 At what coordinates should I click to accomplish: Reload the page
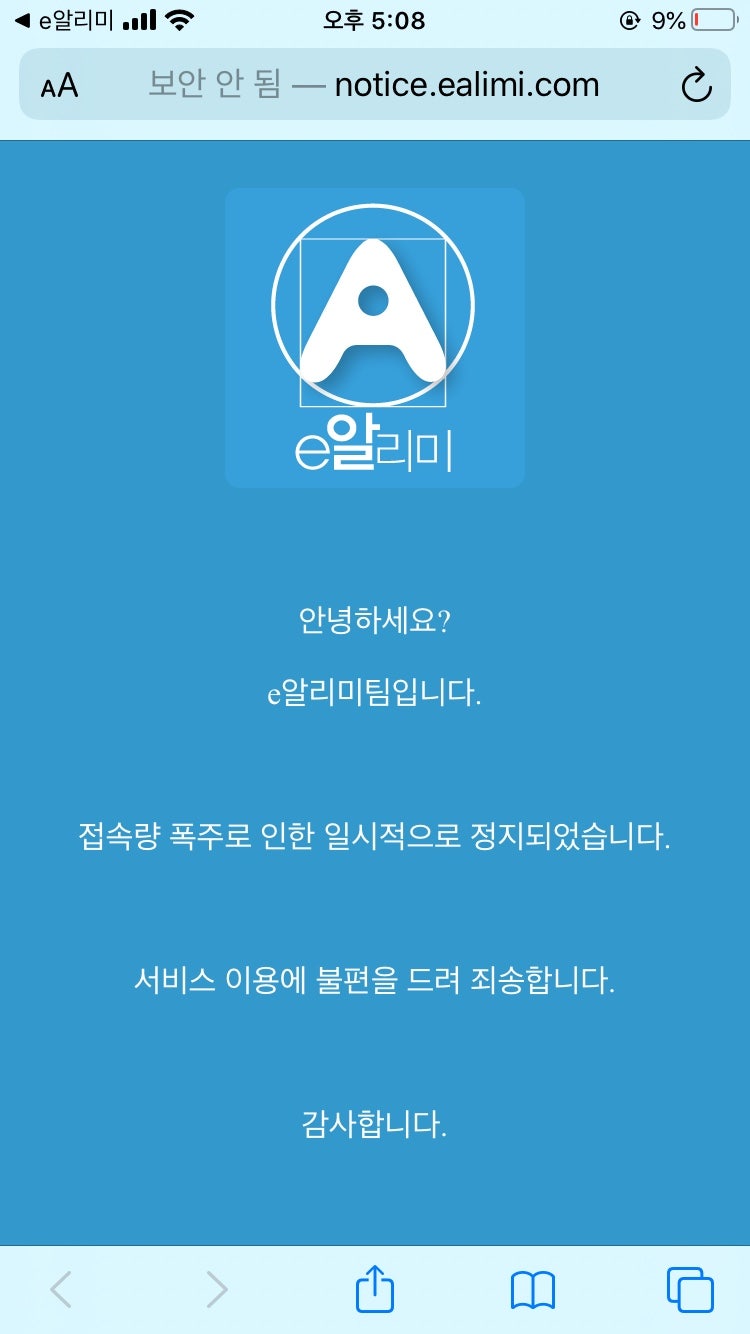(x=696, y=86)
